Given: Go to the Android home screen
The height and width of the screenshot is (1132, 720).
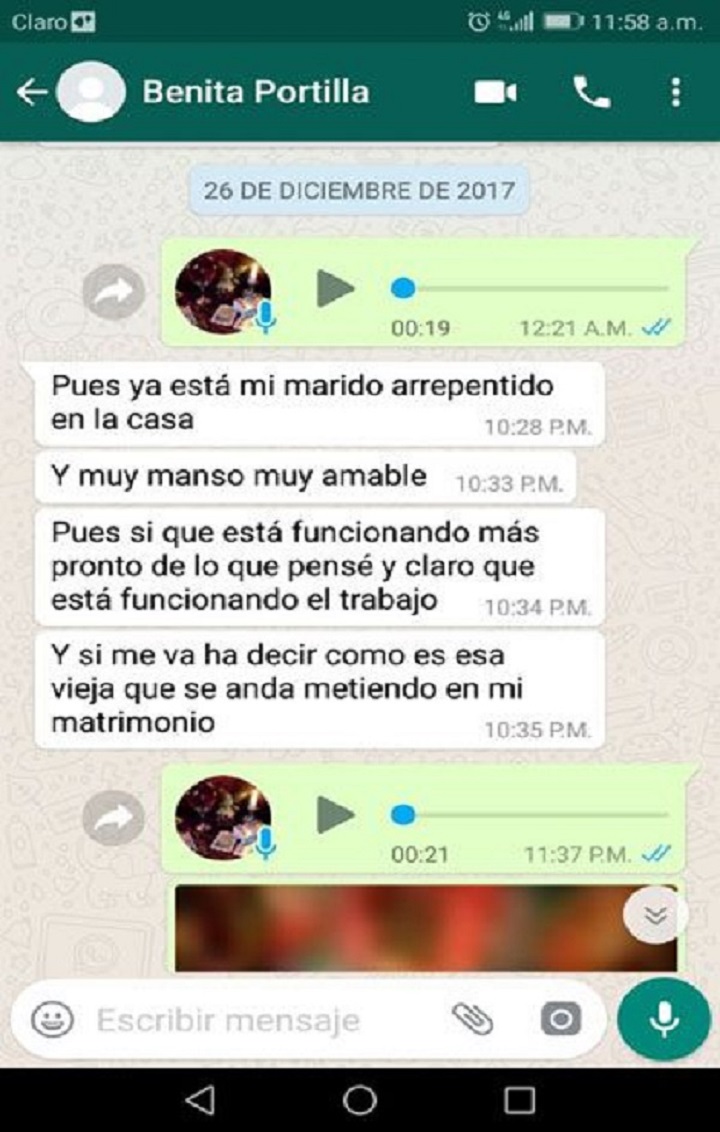Looking at the screenshot, I should [360, 1100].
